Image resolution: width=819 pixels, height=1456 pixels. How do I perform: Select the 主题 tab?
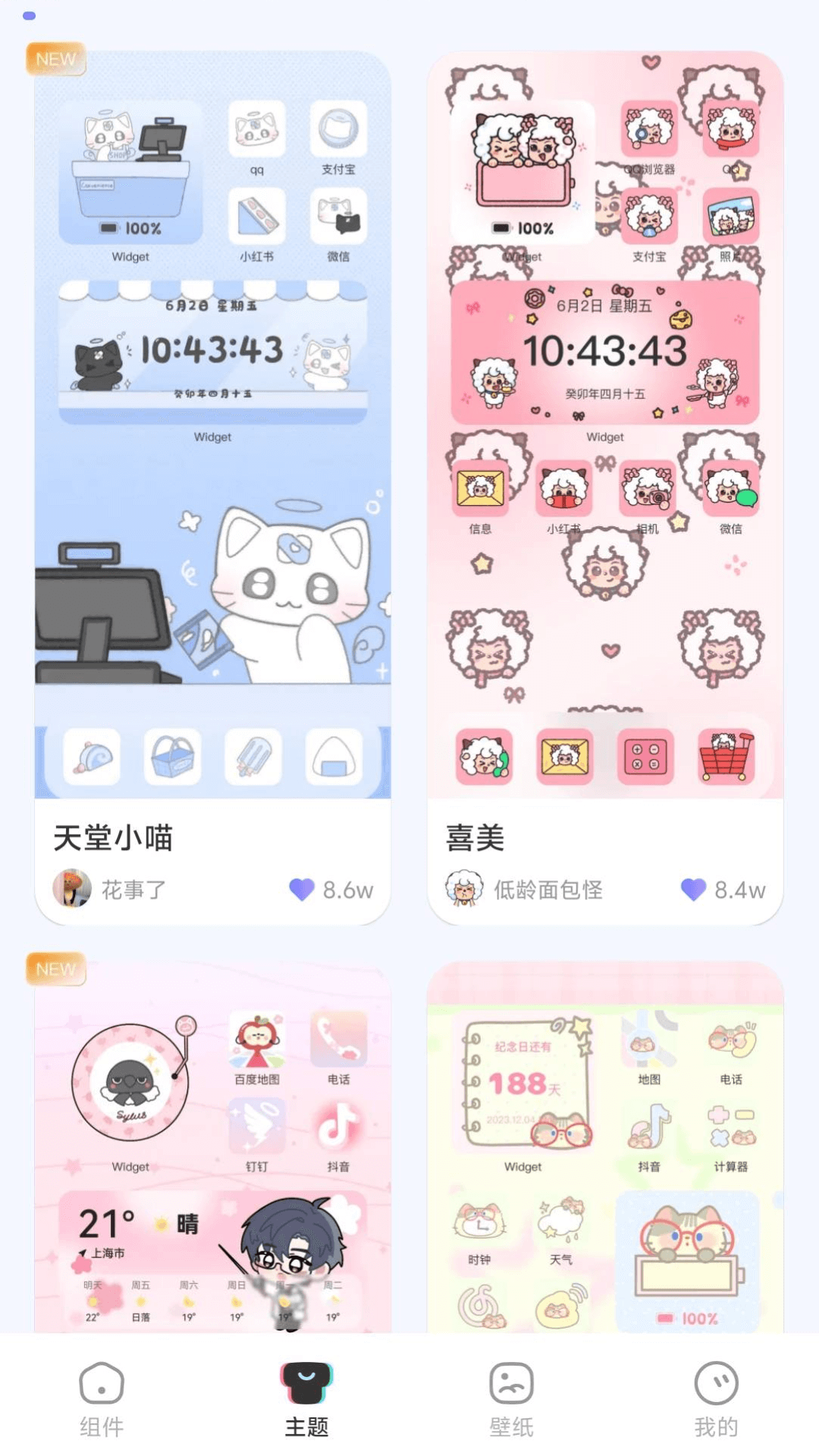point(306,1400)
